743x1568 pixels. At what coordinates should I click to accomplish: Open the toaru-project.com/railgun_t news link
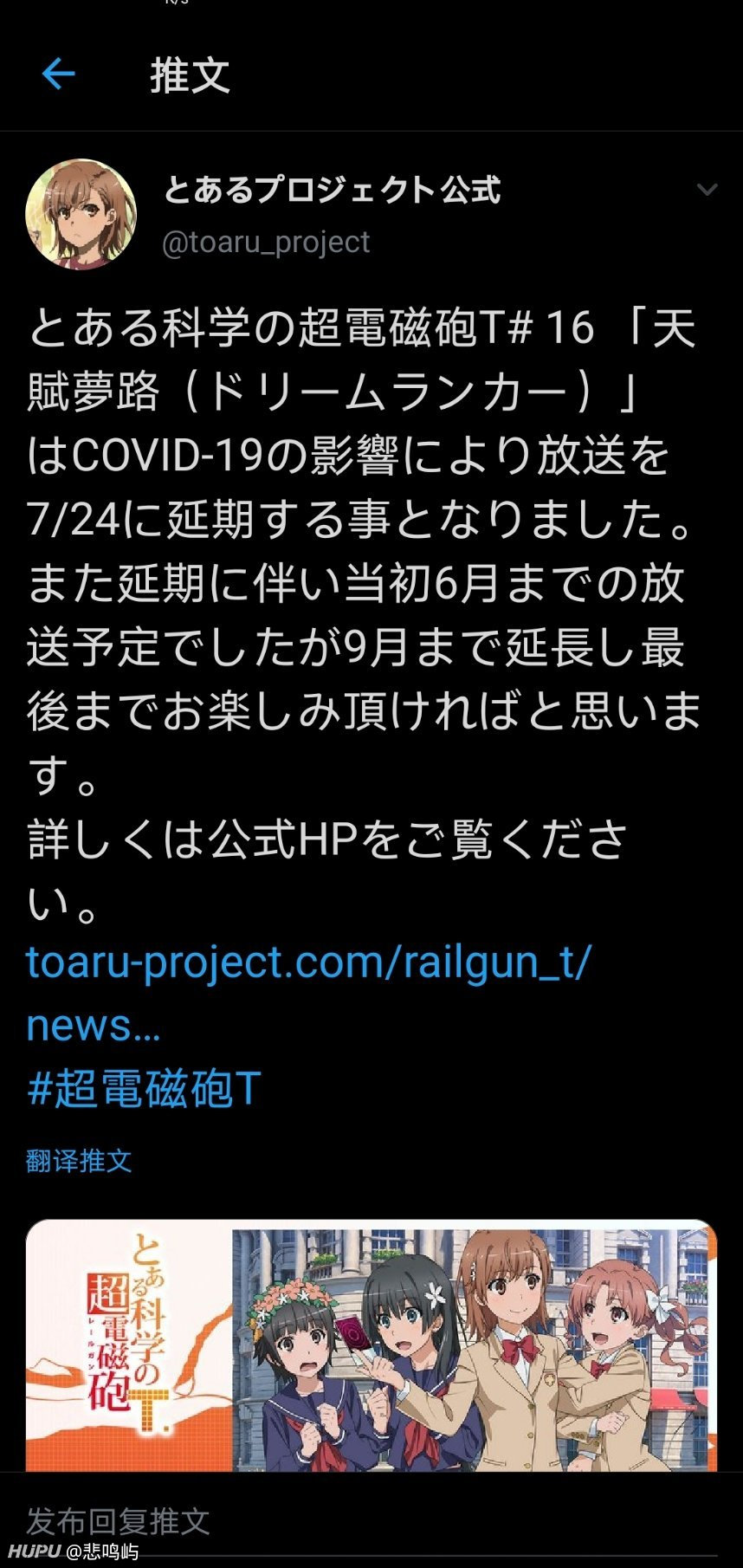point(309,993)
